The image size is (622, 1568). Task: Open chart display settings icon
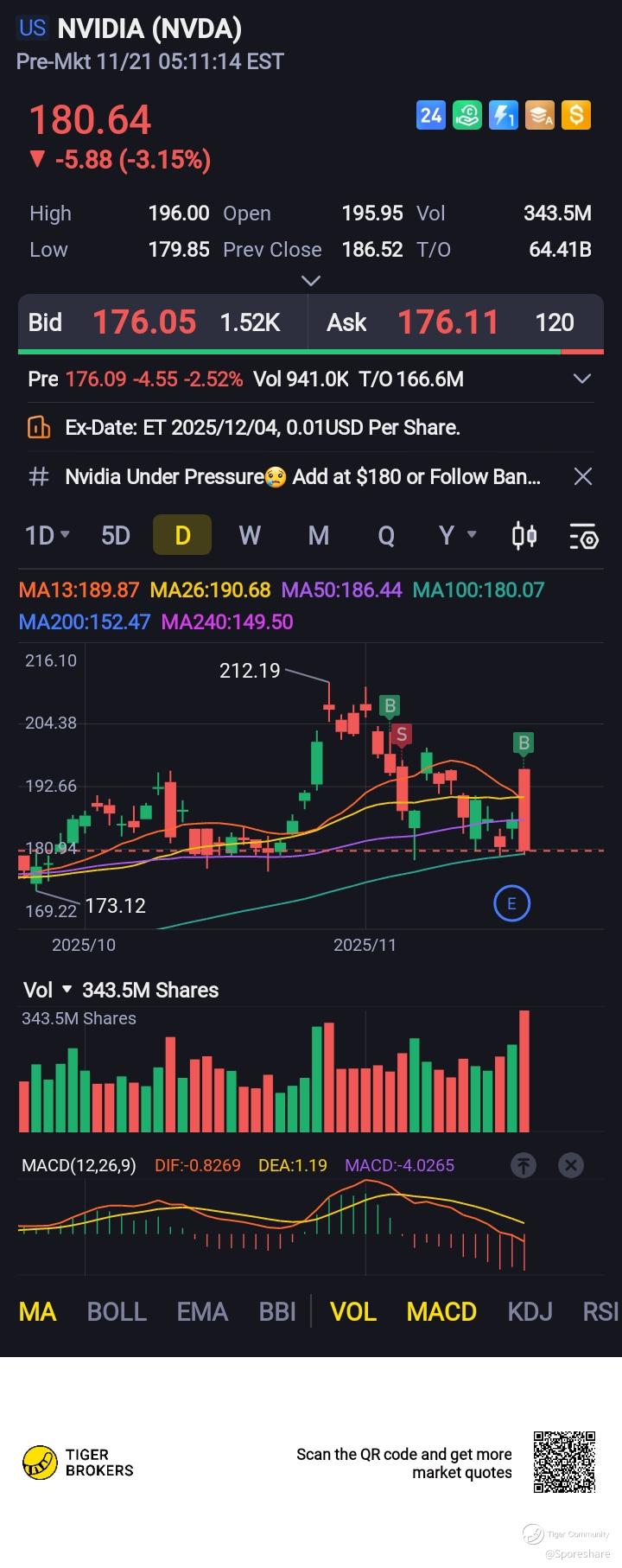click(x=584, y=537)
